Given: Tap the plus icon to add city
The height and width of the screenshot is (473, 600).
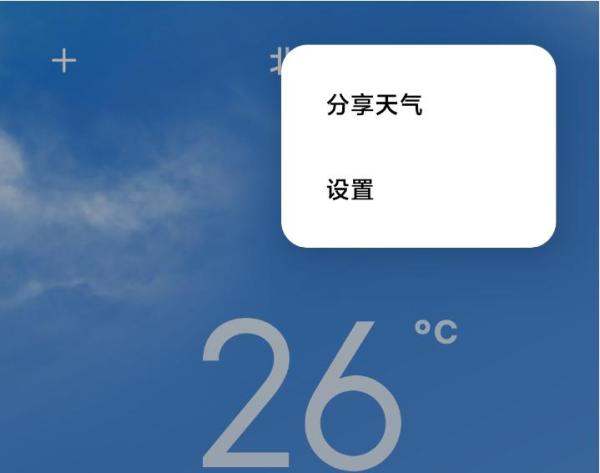Looking at the screenshot, I should coord(64,62).
